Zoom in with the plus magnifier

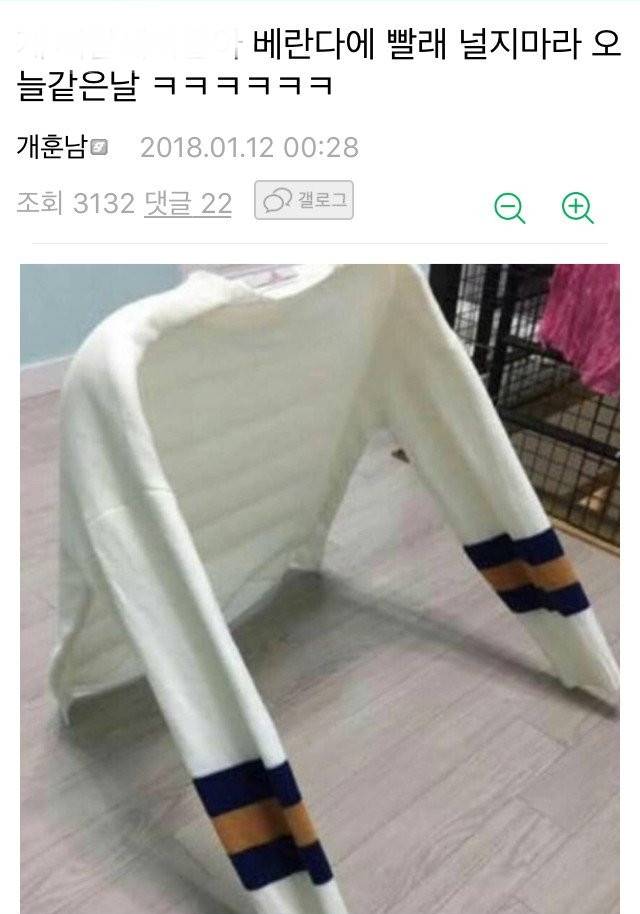577,207
